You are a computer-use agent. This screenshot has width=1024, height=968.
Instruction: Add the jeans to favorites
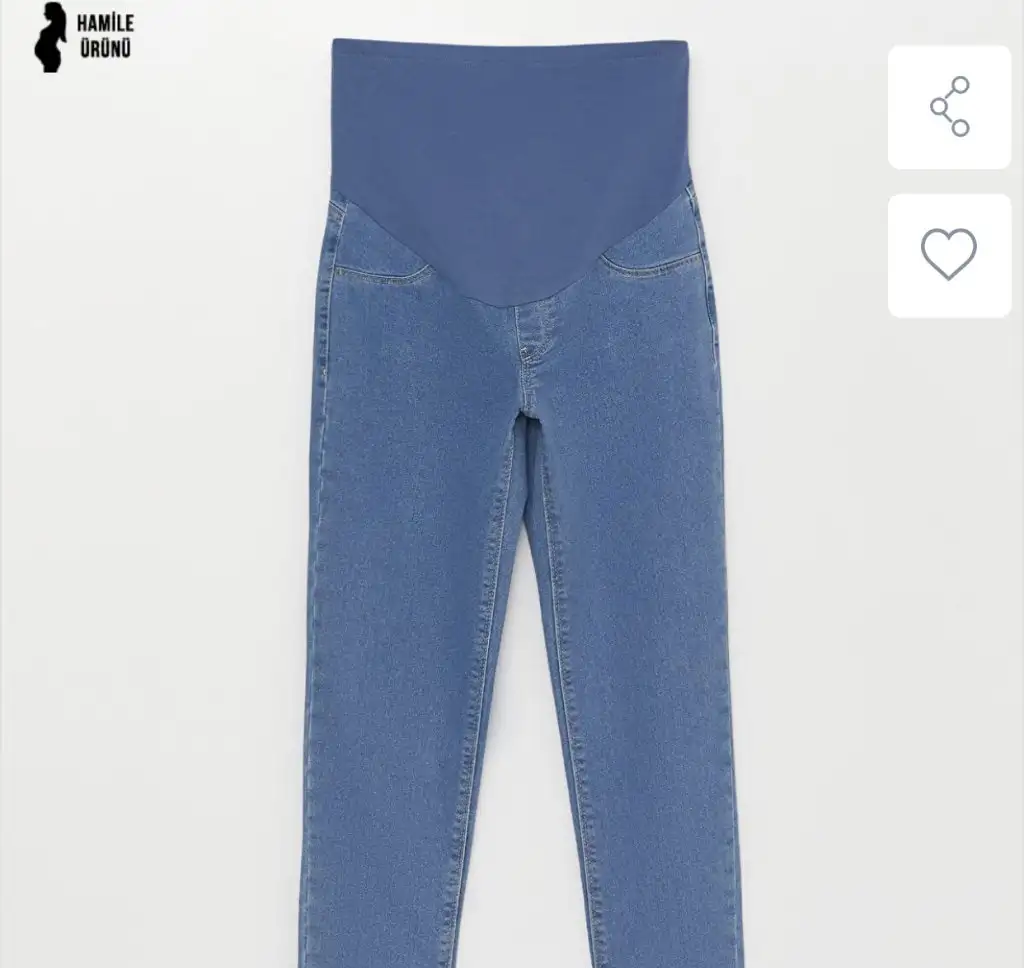pyautogui.click(x=949, y=255)
